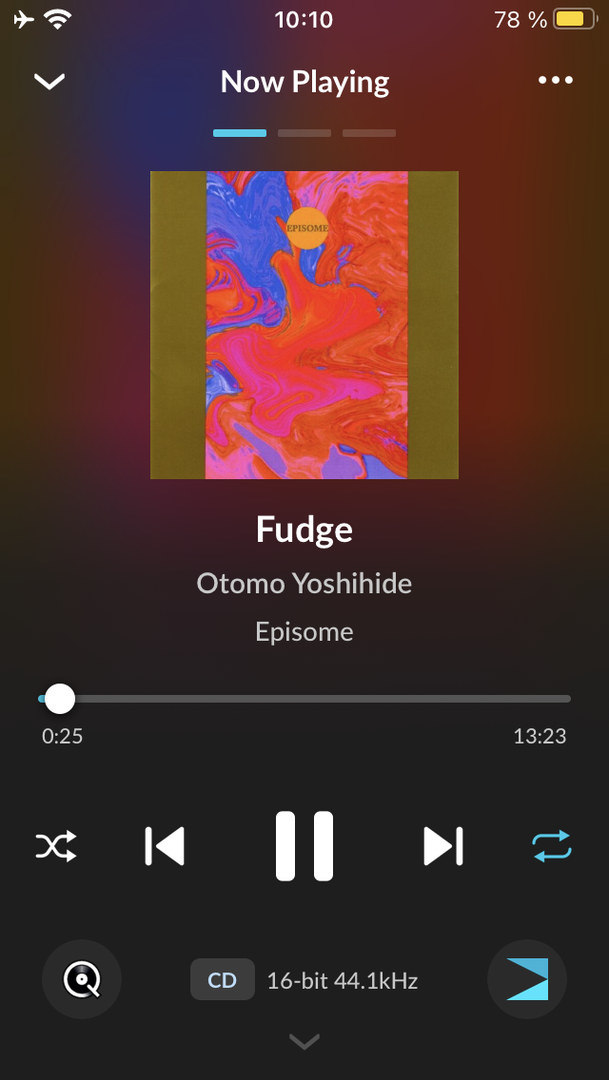Switch to the second page indicator
609x1080 pixels.
pos(304,133)
